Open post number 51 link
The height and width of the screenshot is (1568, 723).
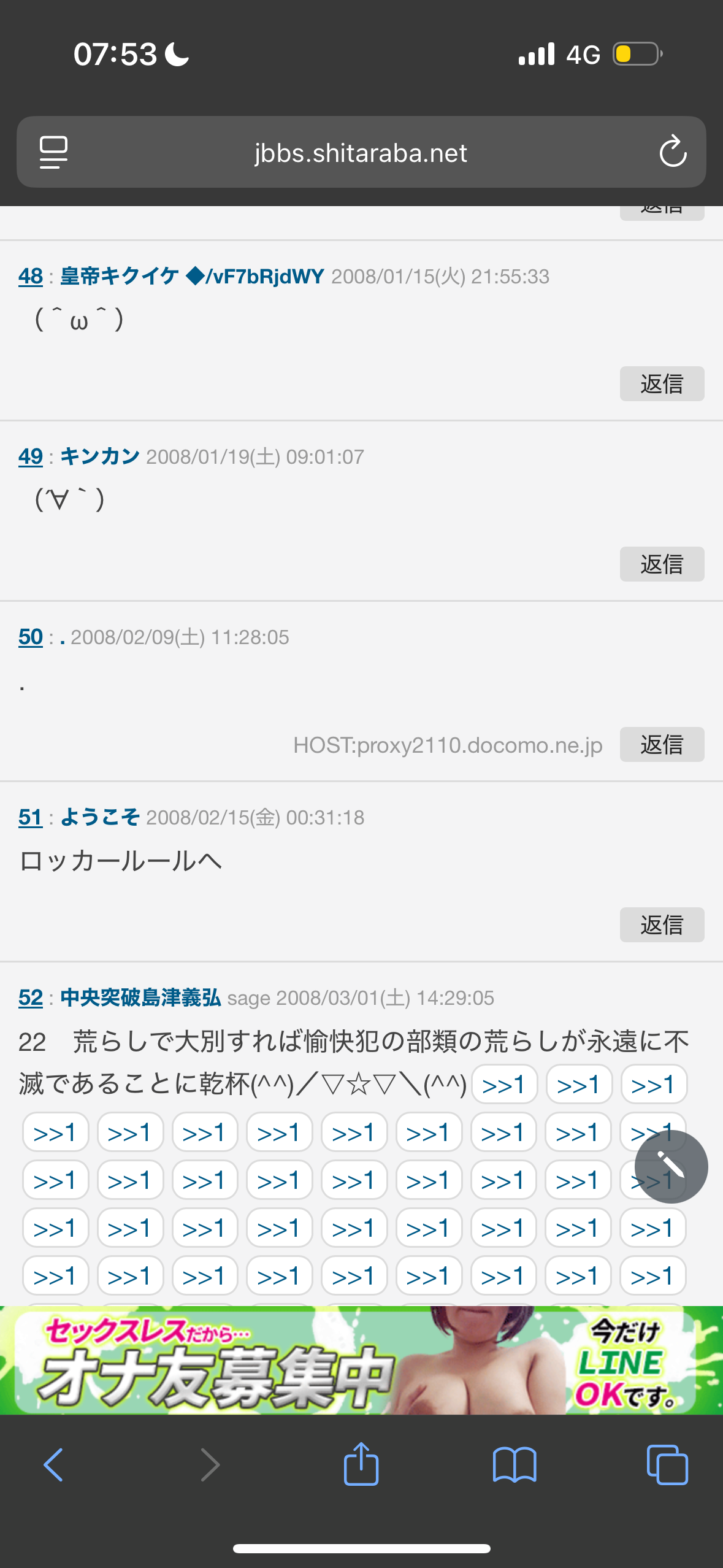[31, 818]
